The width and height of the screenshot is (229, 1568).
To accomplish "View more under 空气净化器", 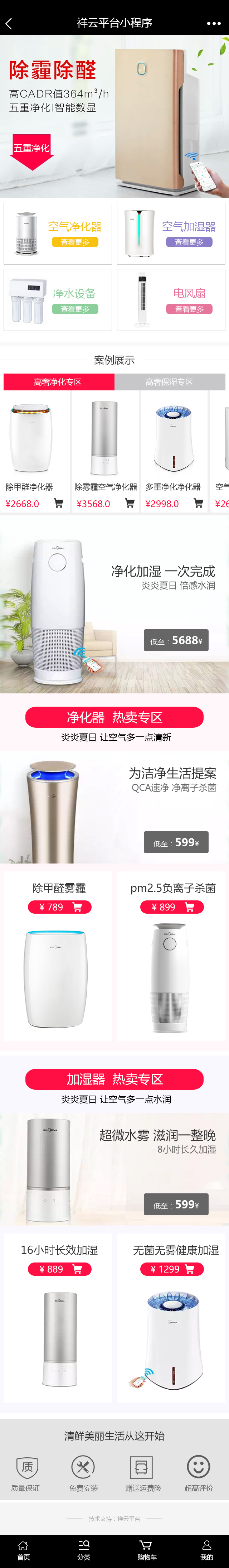I will click(x=75, y=242).
